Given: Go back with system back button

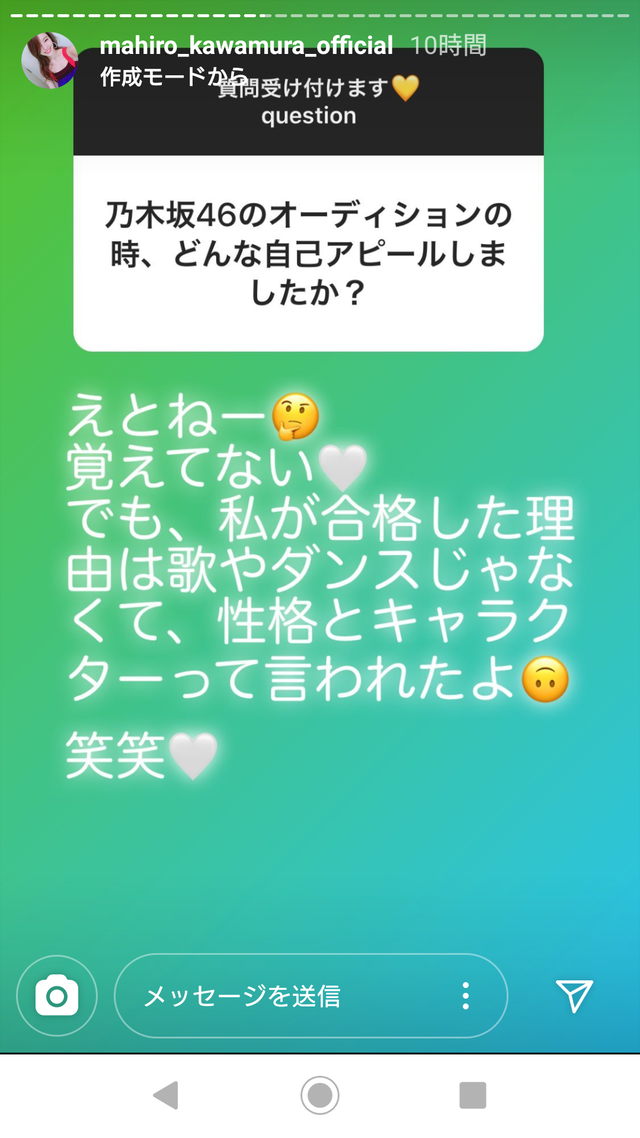Looking at the screenshot, I should 166,1094.
